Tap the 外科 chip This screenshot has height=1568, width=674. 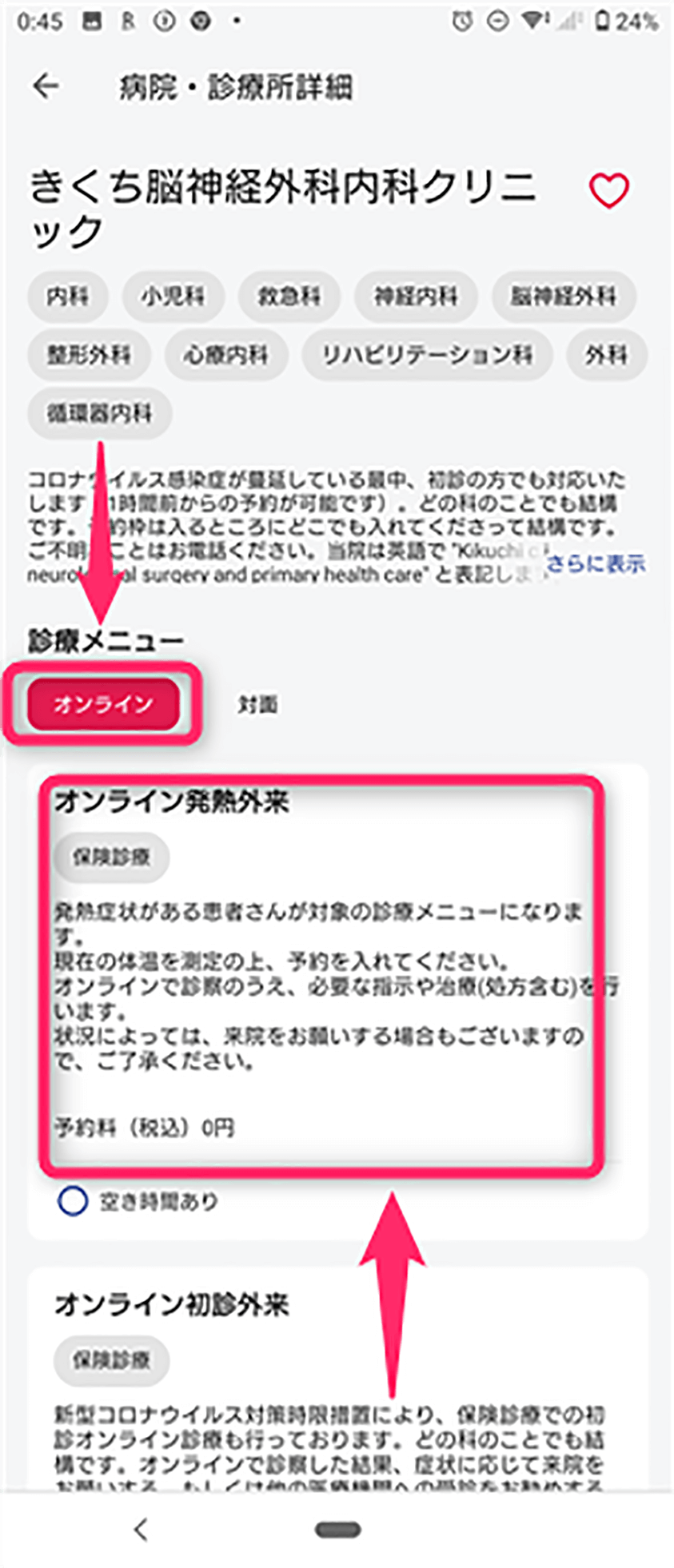(606, 355)
